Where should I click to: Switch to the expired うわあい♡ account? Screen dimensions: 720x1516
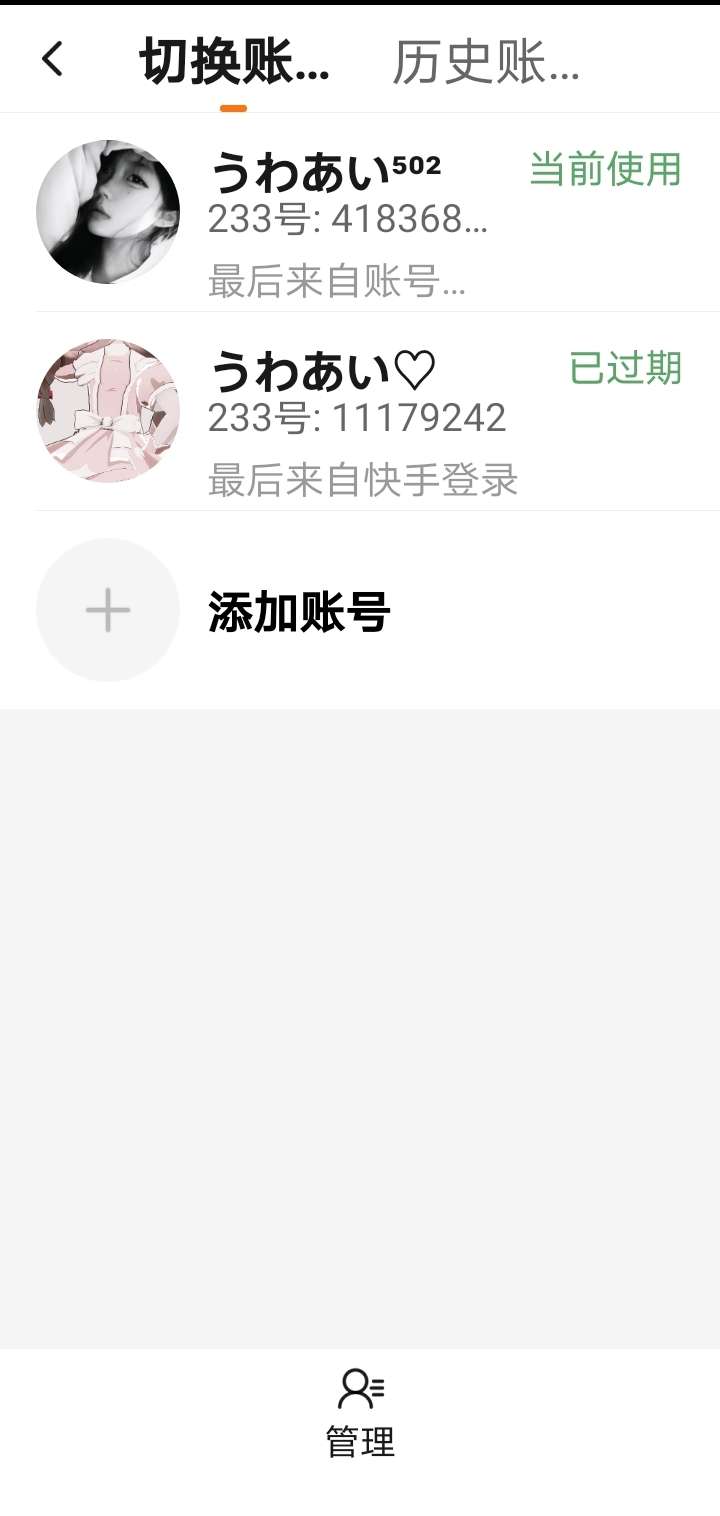pyautogui.click(x=358, y=411)
